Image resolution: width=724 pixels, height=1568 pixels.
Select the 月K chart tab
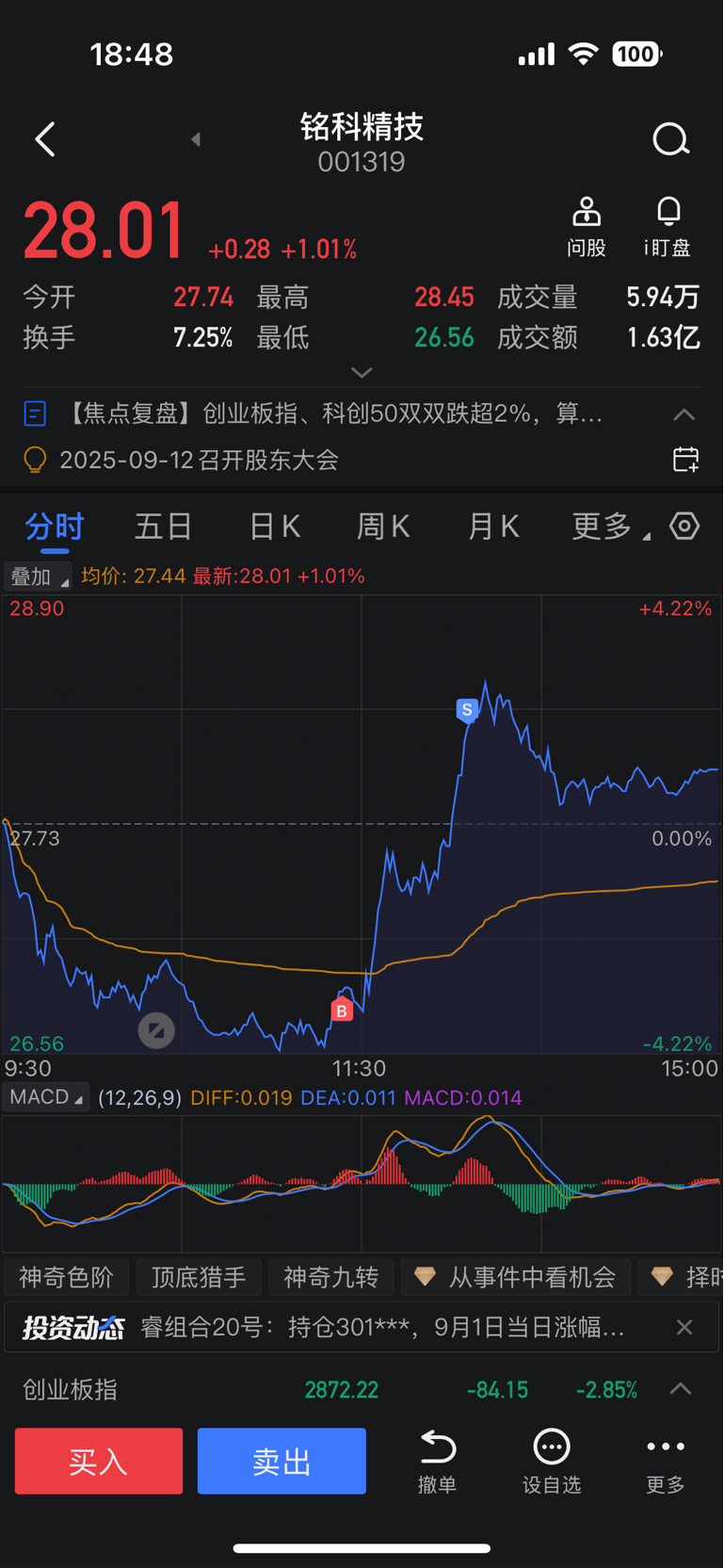click(x=493, y=526)
